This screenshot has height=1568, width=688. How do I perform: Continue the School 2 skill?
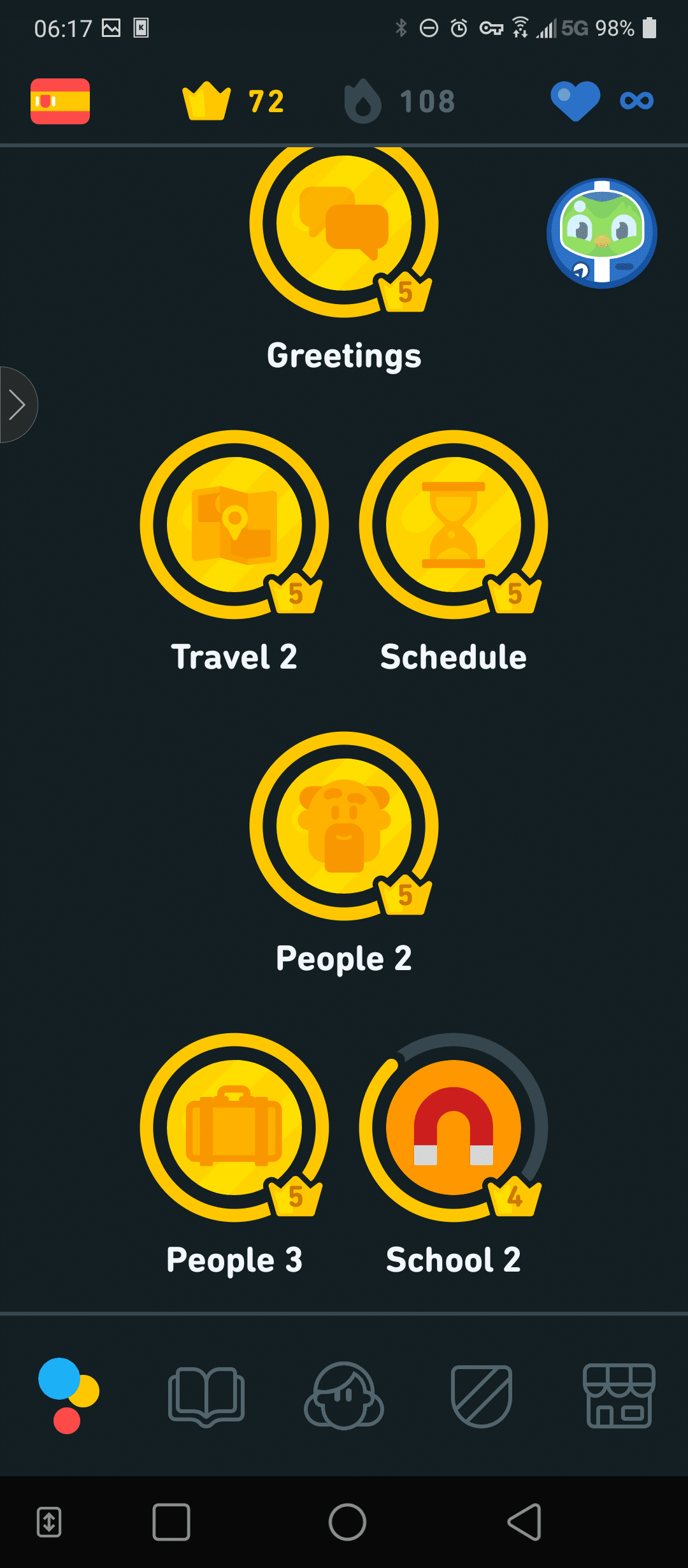tap(454, 1128)
